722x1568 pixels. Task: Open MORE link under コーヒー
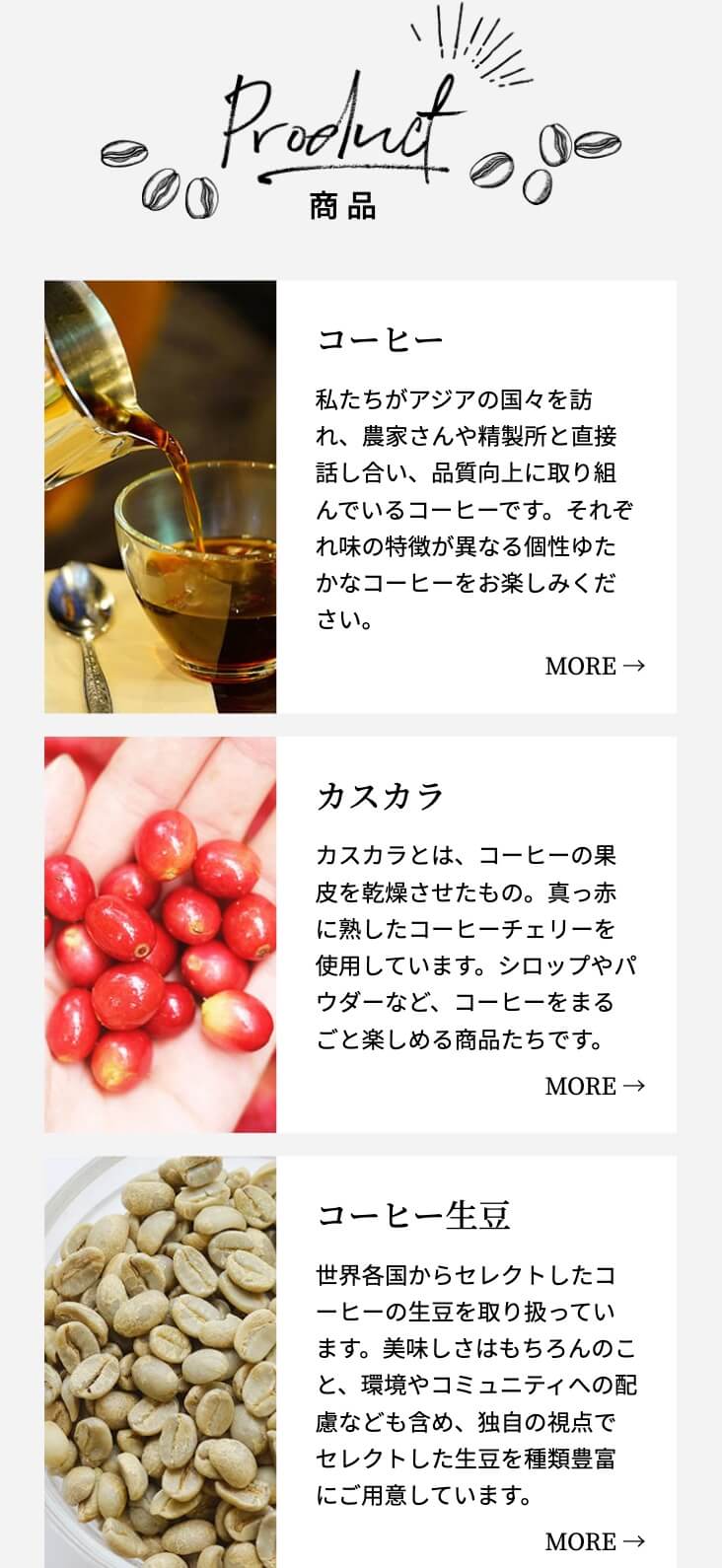point(595,666)
